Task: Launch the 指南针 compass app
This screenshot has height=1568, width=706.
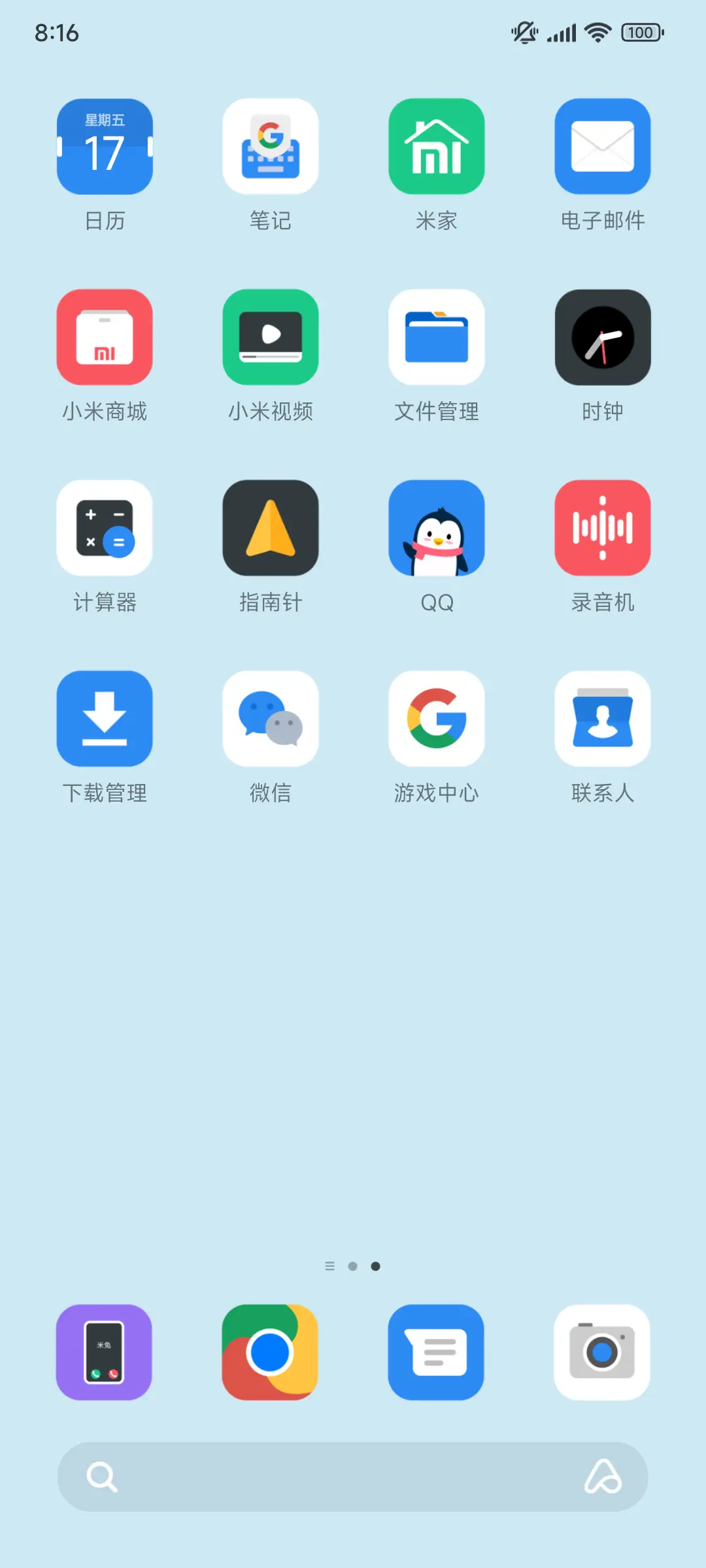Action: tap(271, 527)
